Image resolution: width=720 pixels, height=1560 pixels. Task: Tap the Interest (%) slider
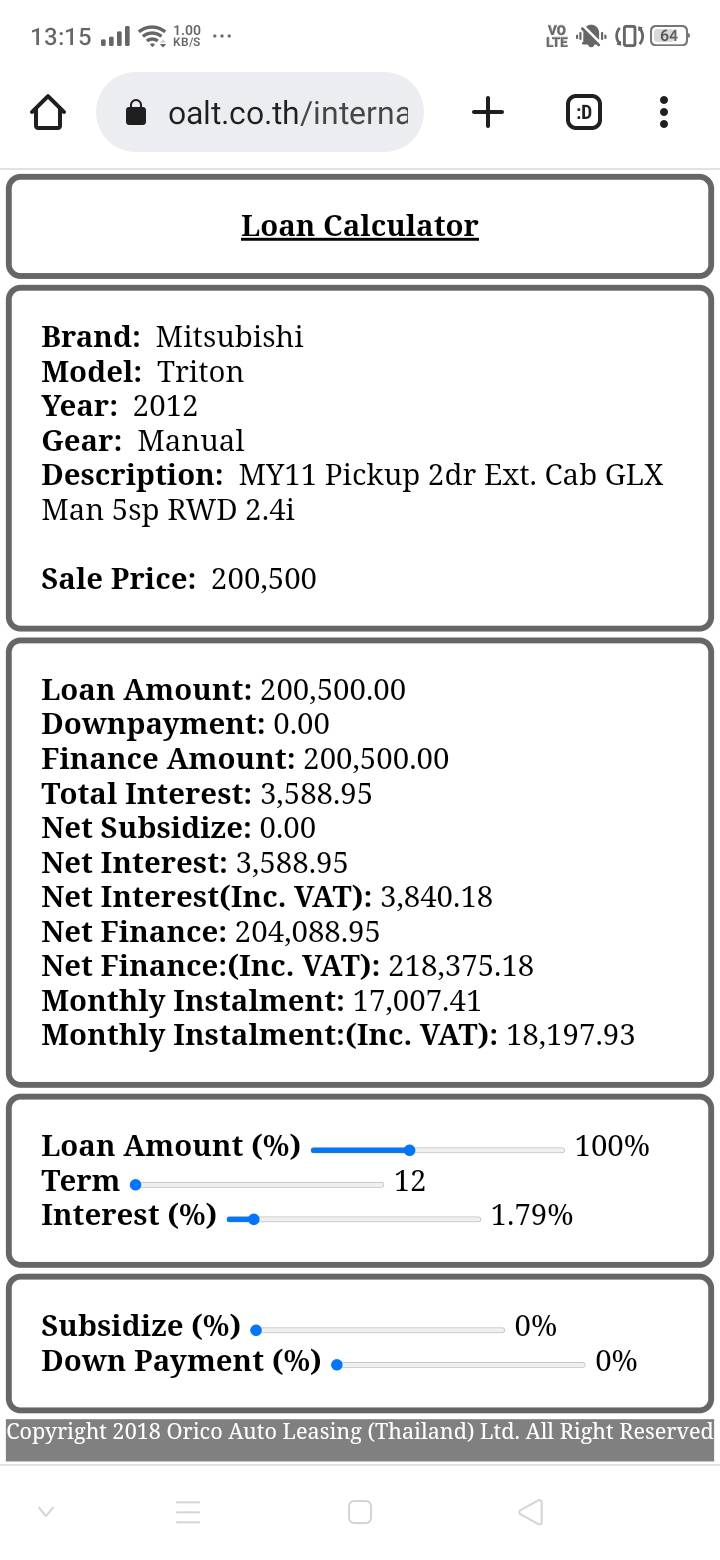point(354,1219)
